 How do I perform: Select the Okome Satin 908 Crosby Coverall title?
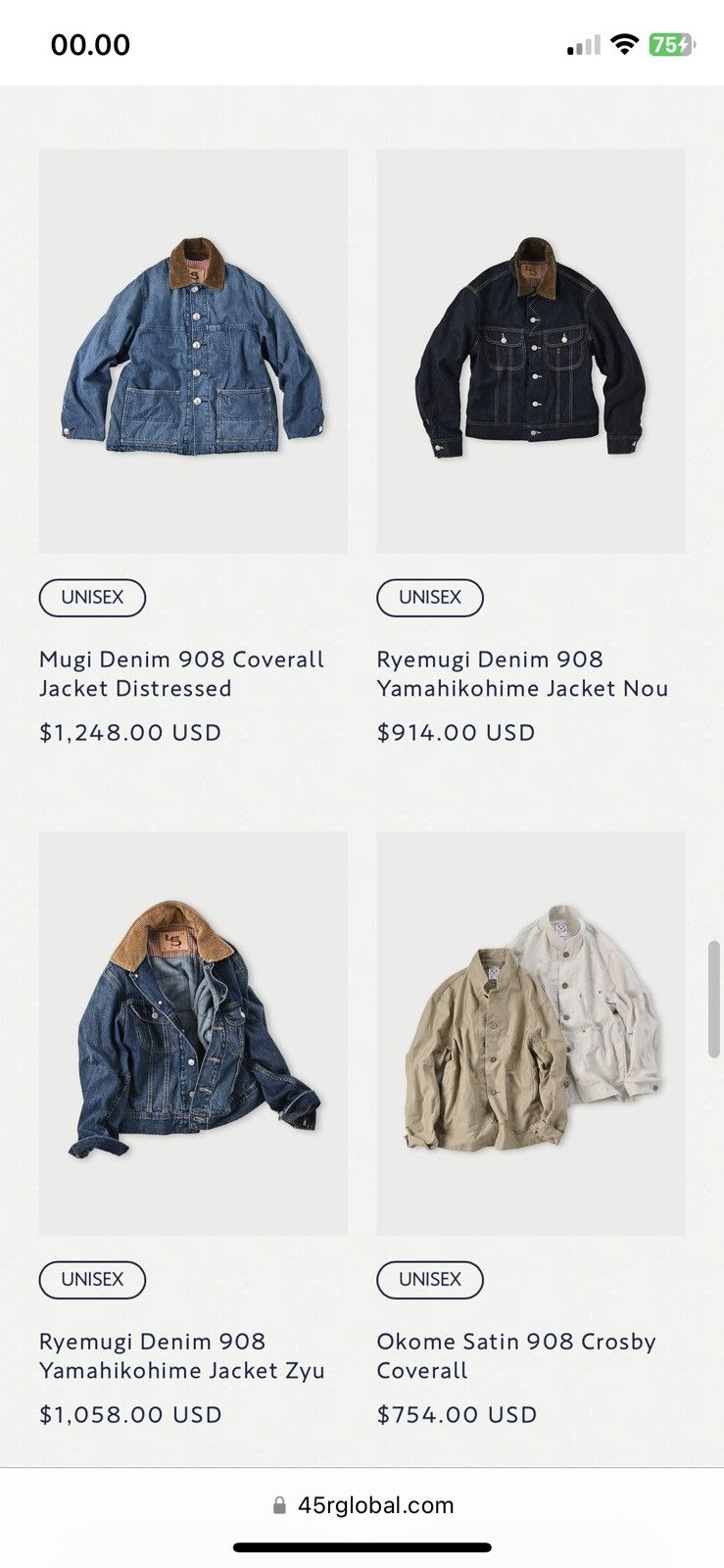(516, 1355)
